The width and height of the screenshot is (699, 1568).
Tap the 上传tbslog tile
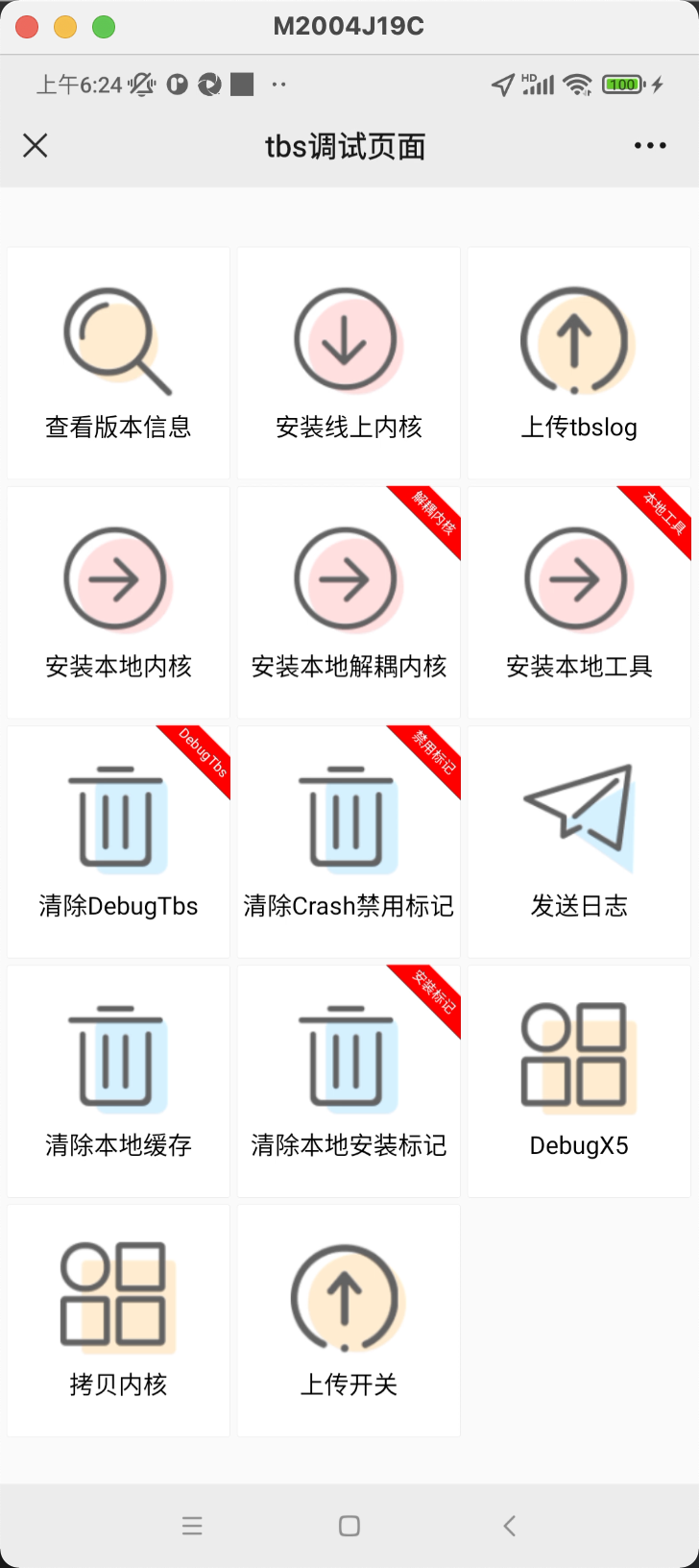(x=579, y=363)
